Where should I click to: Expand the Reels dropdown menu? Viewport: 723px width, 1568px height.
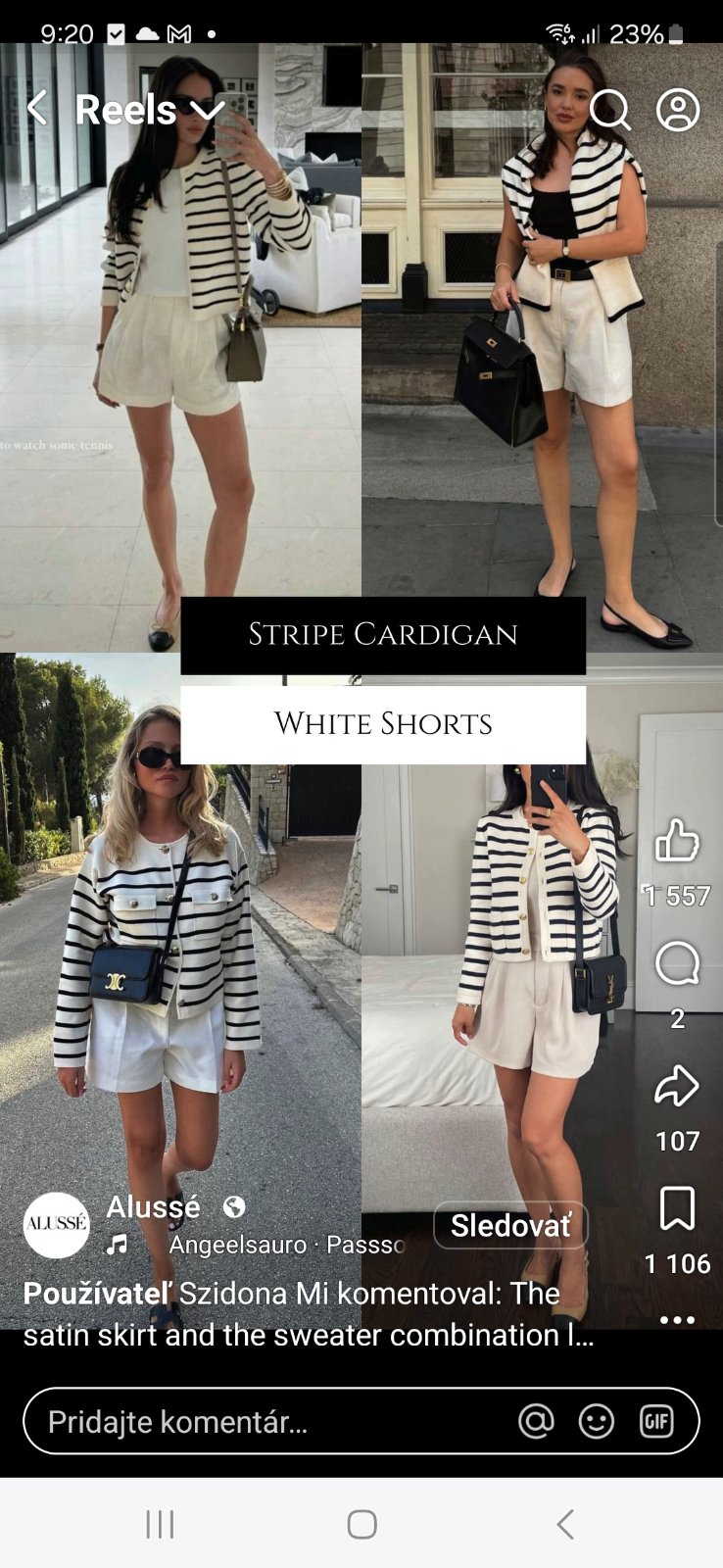208,110
